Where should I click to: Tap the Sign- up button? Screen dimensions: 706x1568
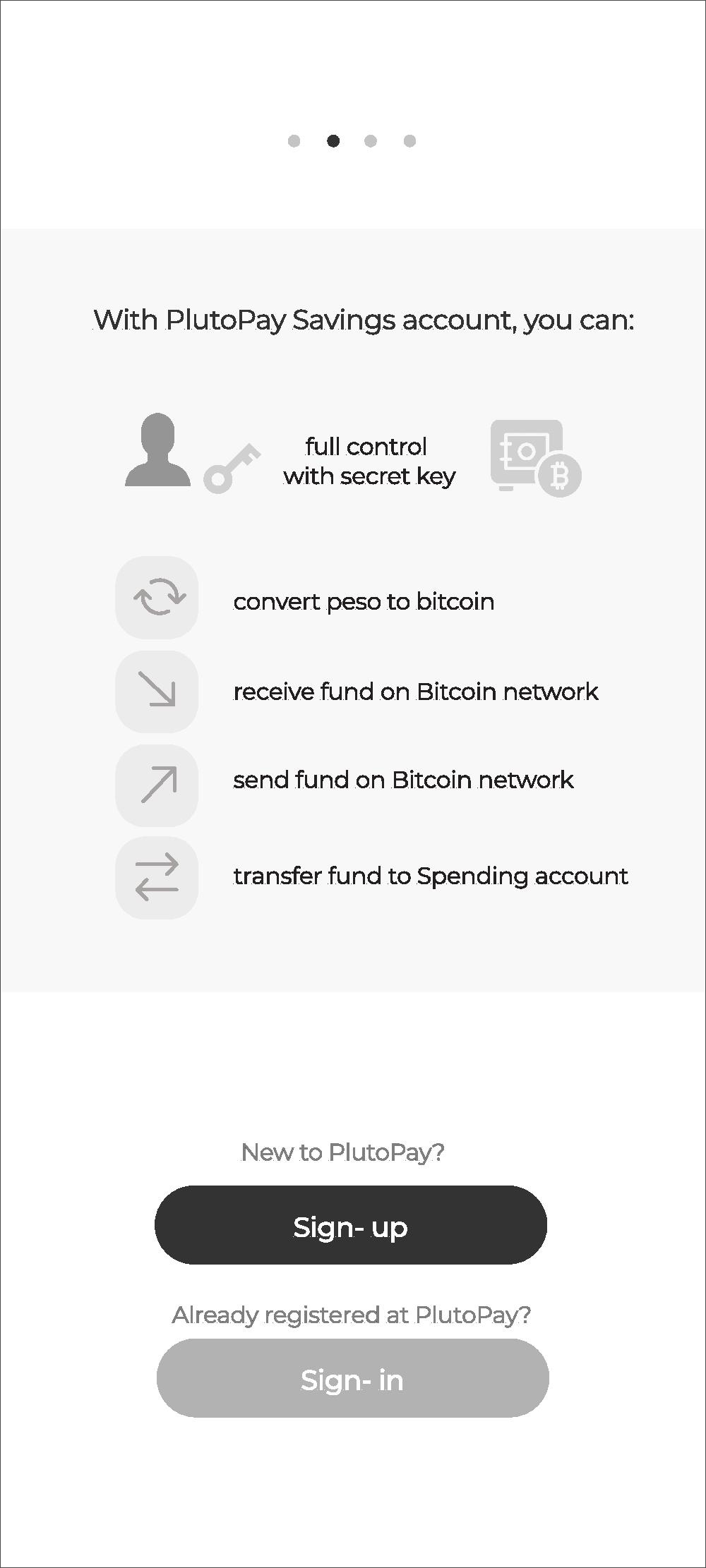click(351, 1225)
